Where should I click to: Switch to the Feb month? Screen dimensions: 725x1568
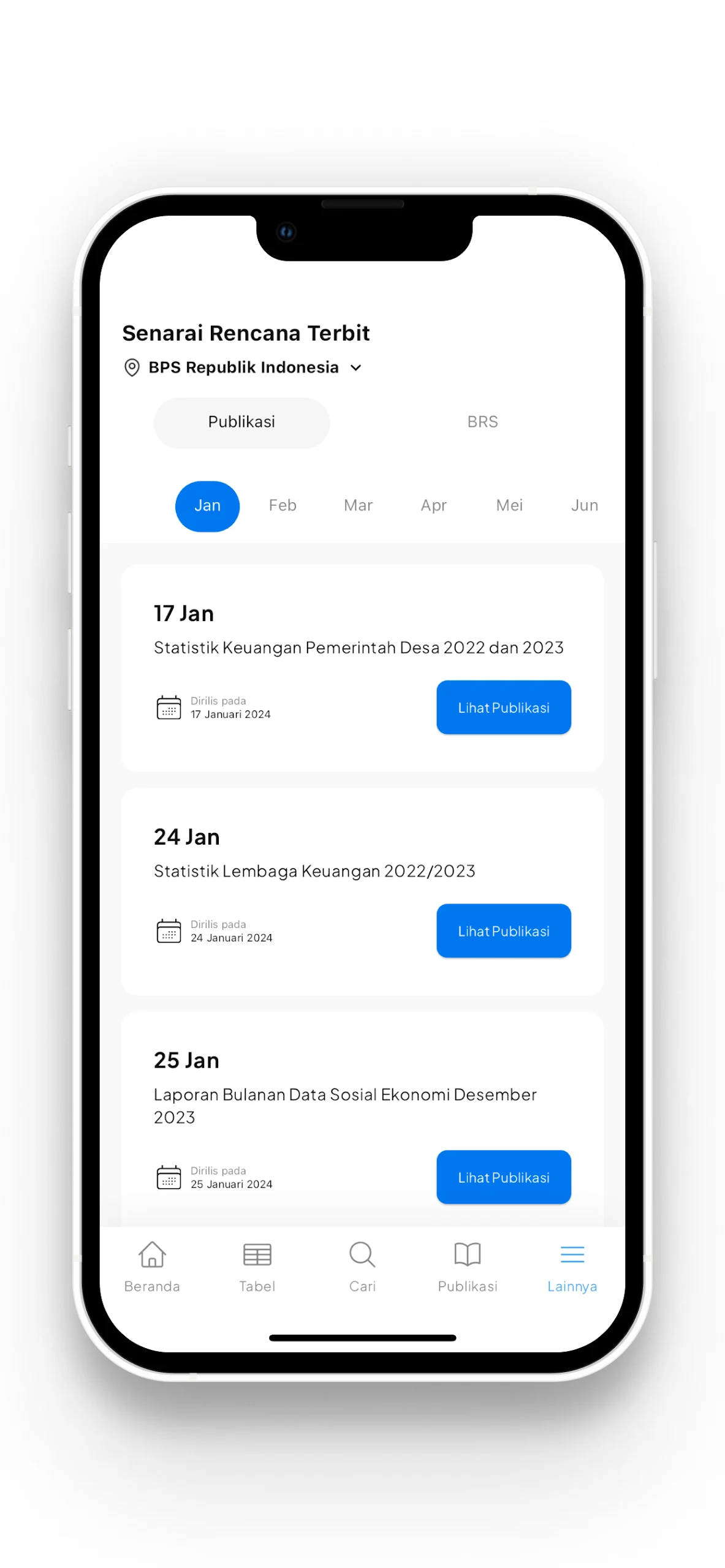[x=283, y=506]
